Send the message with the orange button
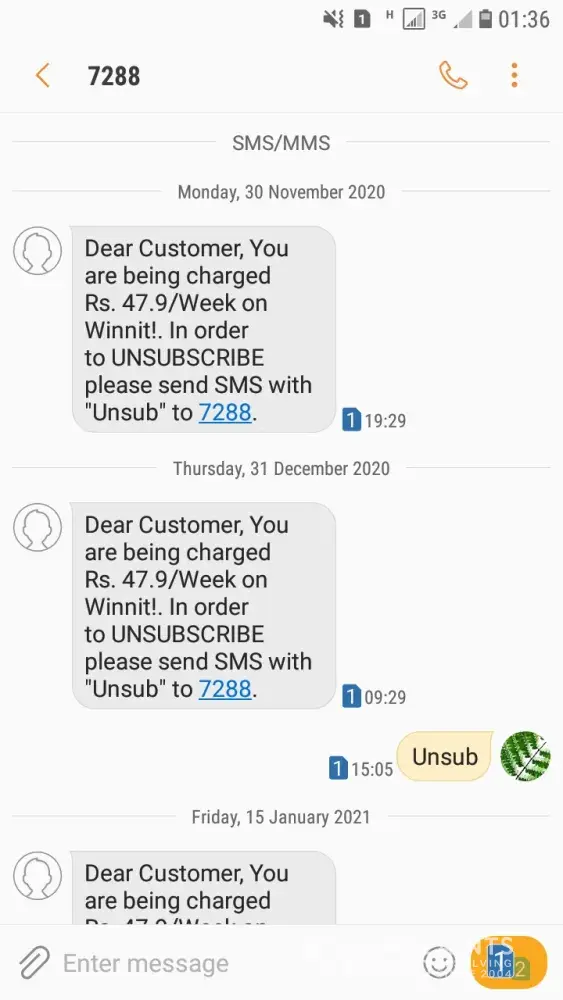This screenshot has height=1000, width=563. point(509,962)
